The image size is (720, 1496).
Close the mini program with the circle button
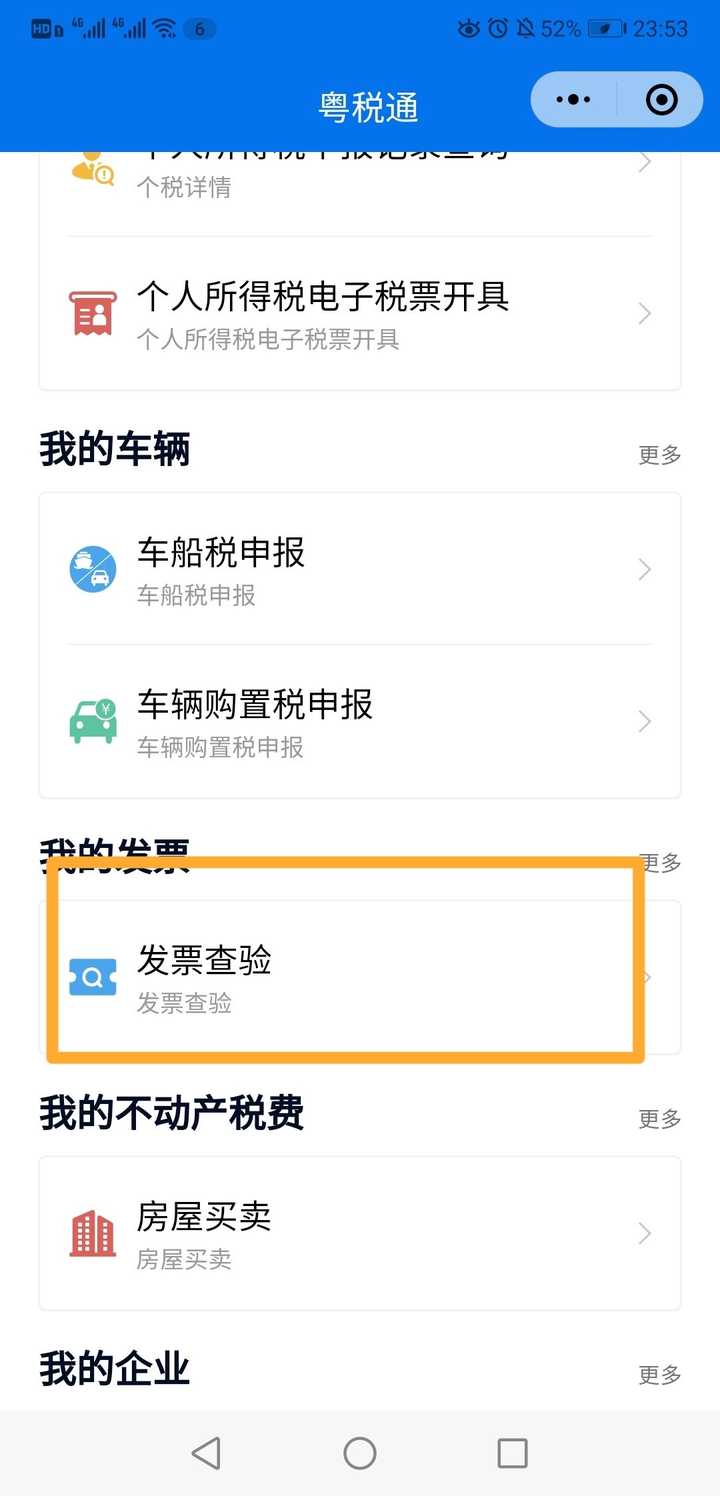662,100
